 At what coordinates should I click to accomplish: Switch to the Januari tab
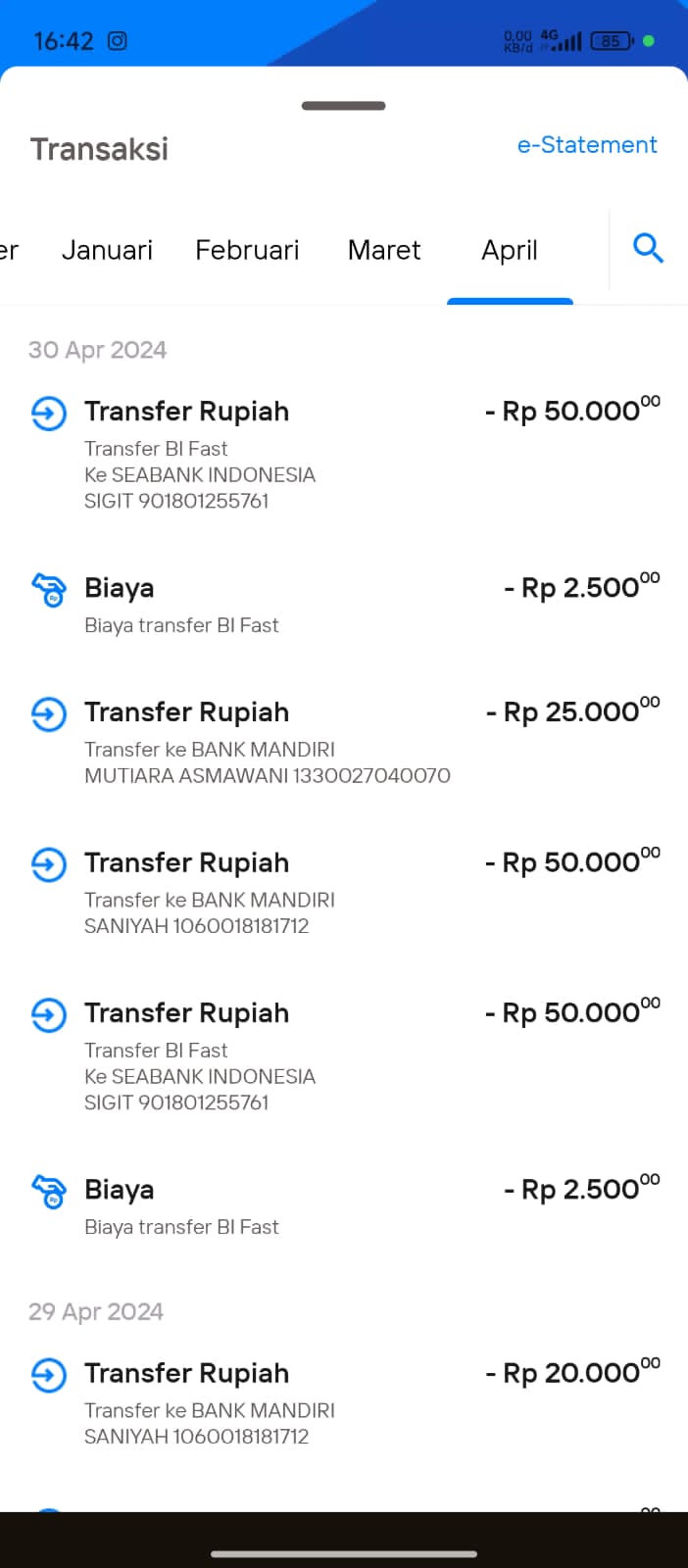pos(107,250)
